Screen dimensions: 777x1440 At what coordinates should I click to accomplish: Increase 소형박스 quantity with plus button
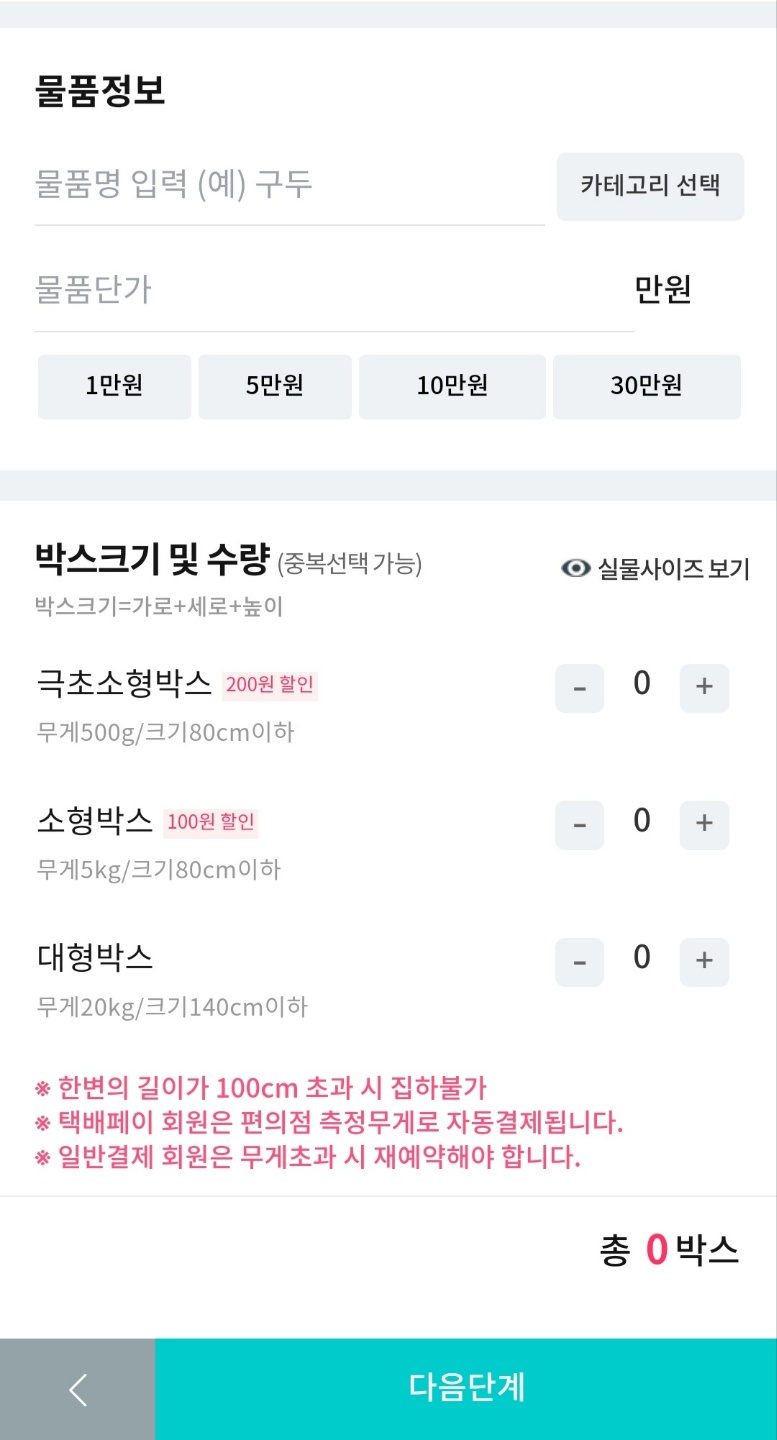pyautogui.click(x=704, y=824)
